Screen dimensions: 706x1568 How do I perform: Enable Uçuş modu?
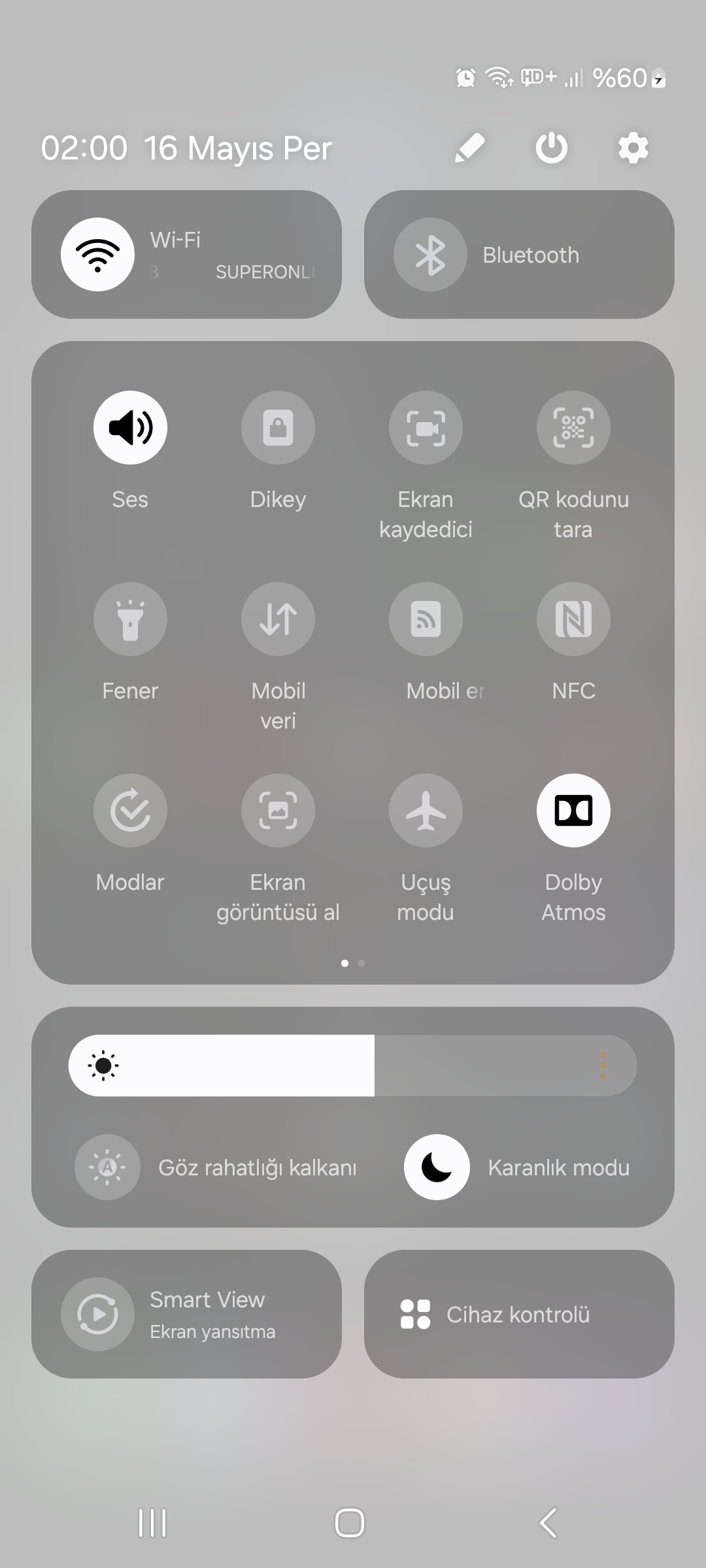pyautogui.click(x=426, y=811)
